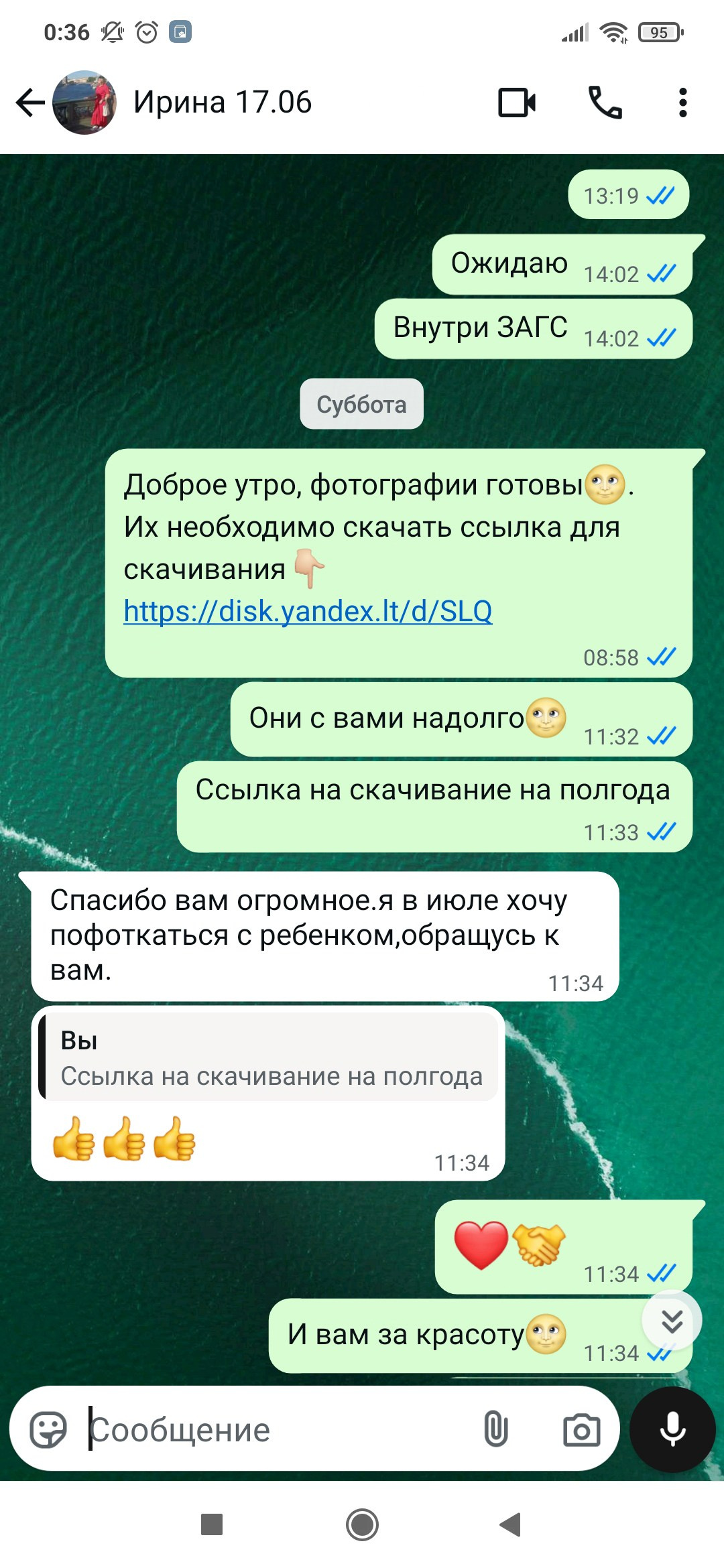Jump to latest messages with the down arrows
This screenshot has height=1568, width=724.
click(672, 1321)
